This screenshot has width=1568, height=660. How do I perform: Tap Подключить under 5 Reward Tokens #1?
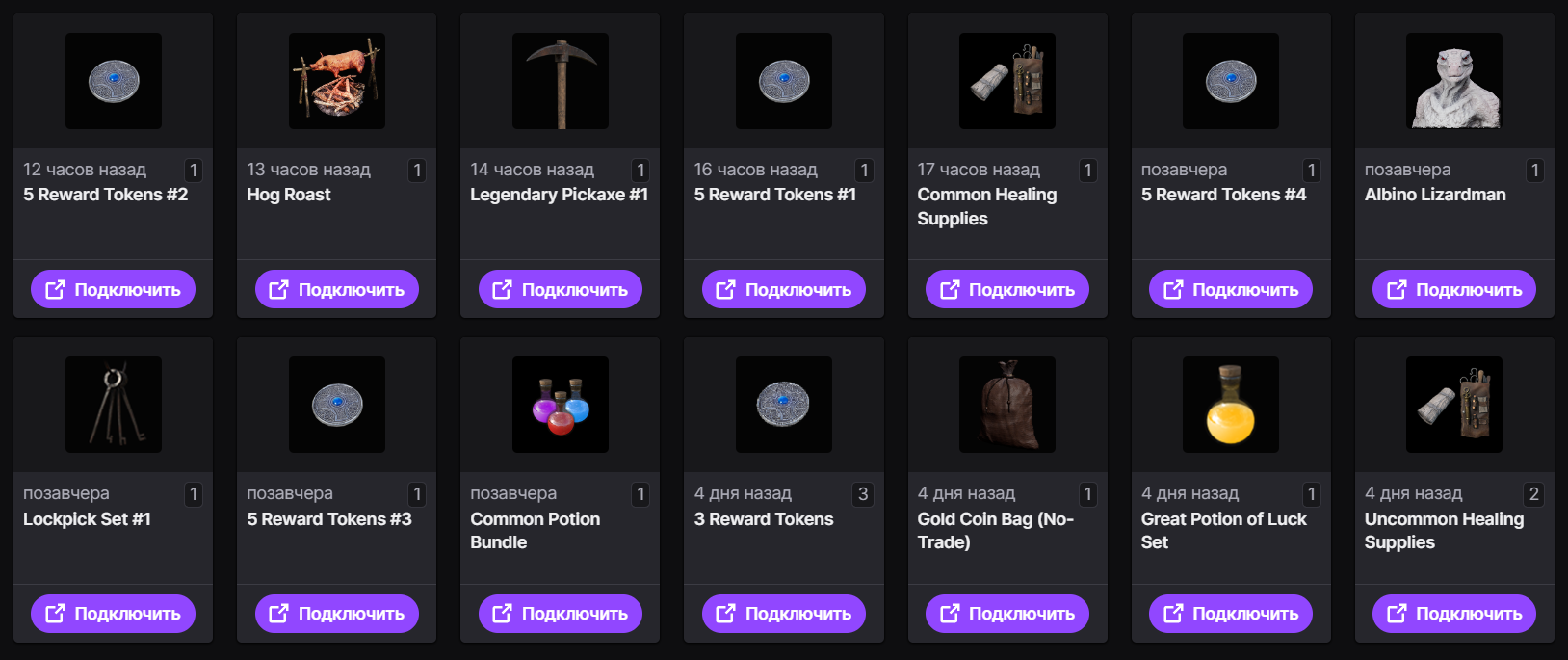point(783,289)
